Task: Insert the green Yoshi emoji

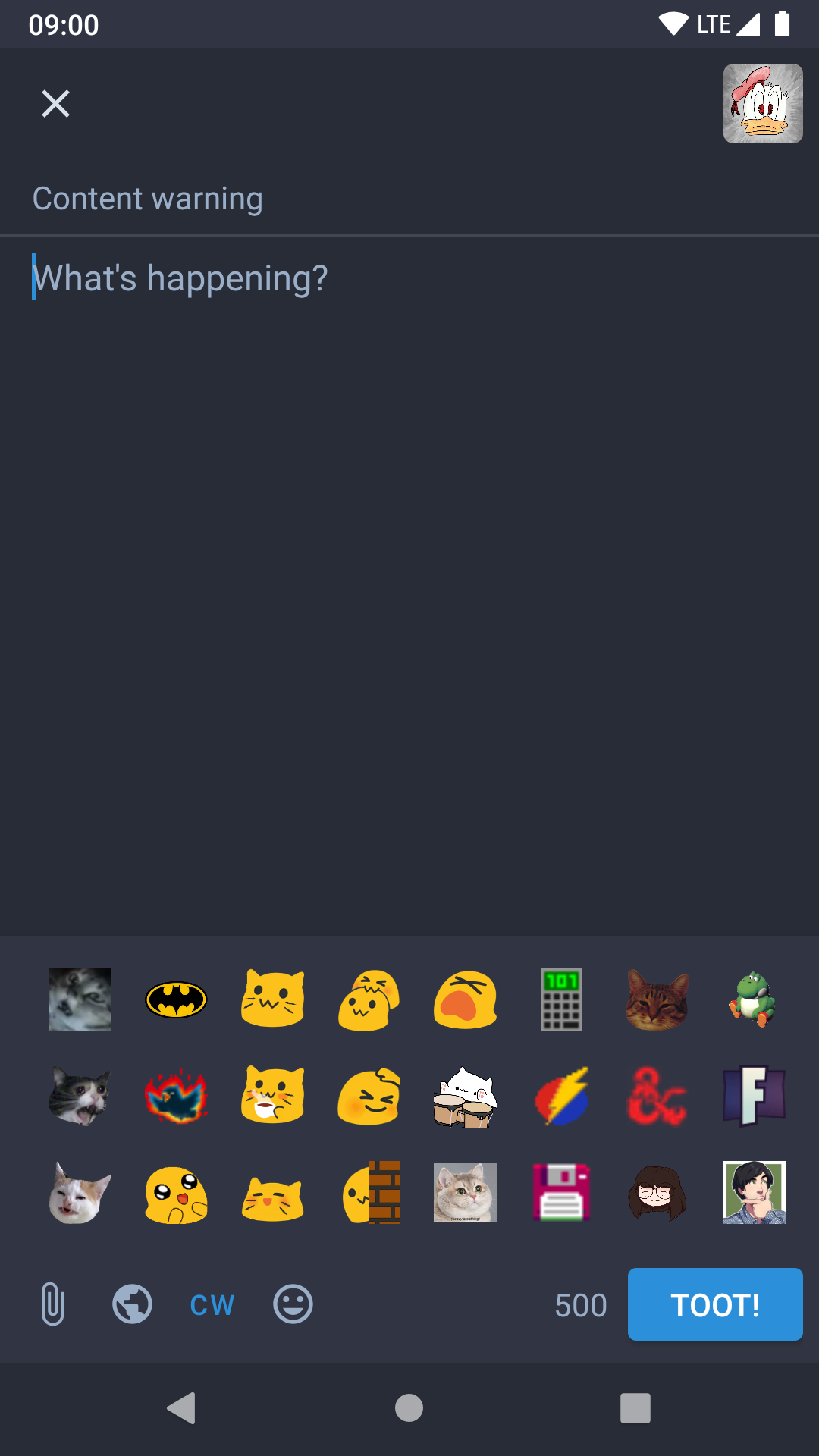Action: pyautogui.click(x=753, y=999)
